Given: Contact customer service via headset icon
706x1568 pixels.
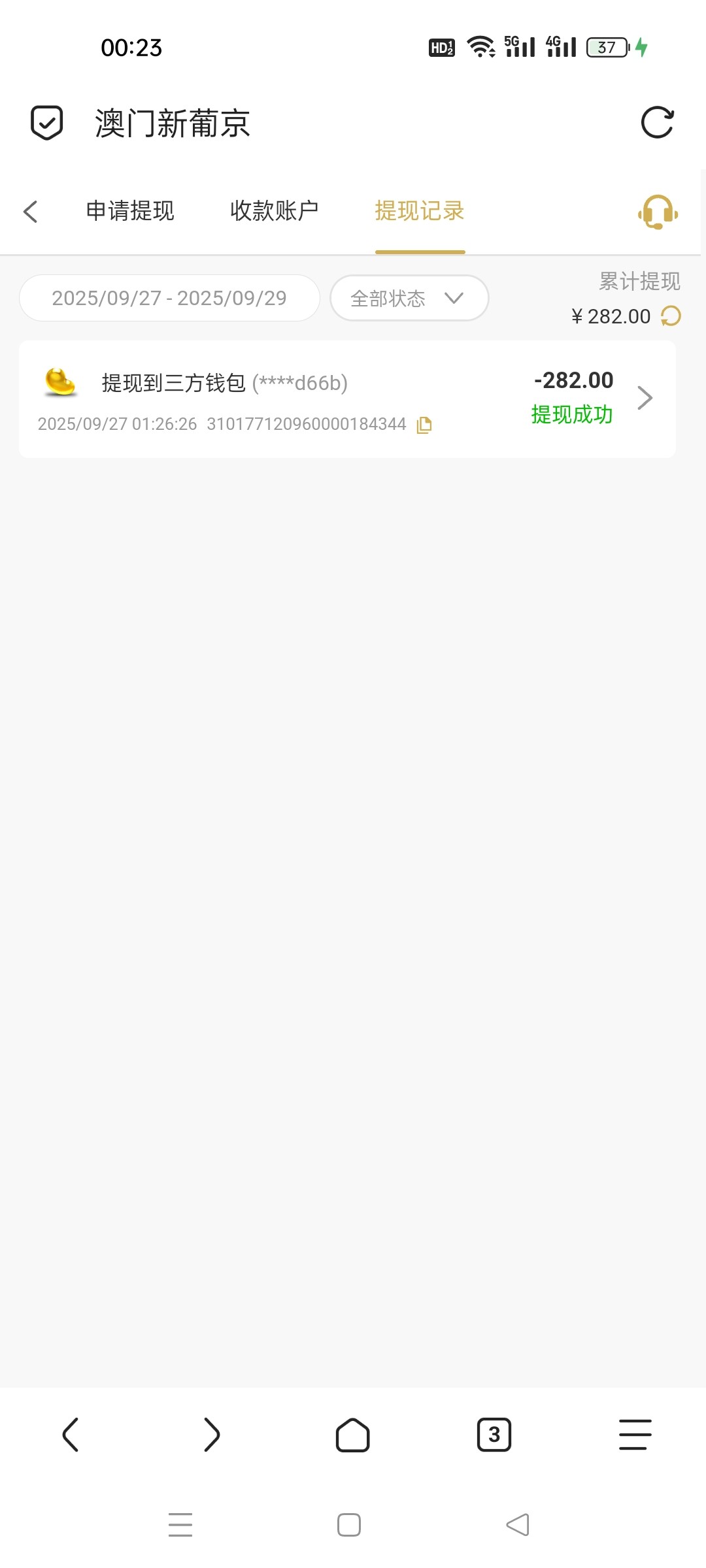Looking at the screenshot, I should tap(658, 212).
